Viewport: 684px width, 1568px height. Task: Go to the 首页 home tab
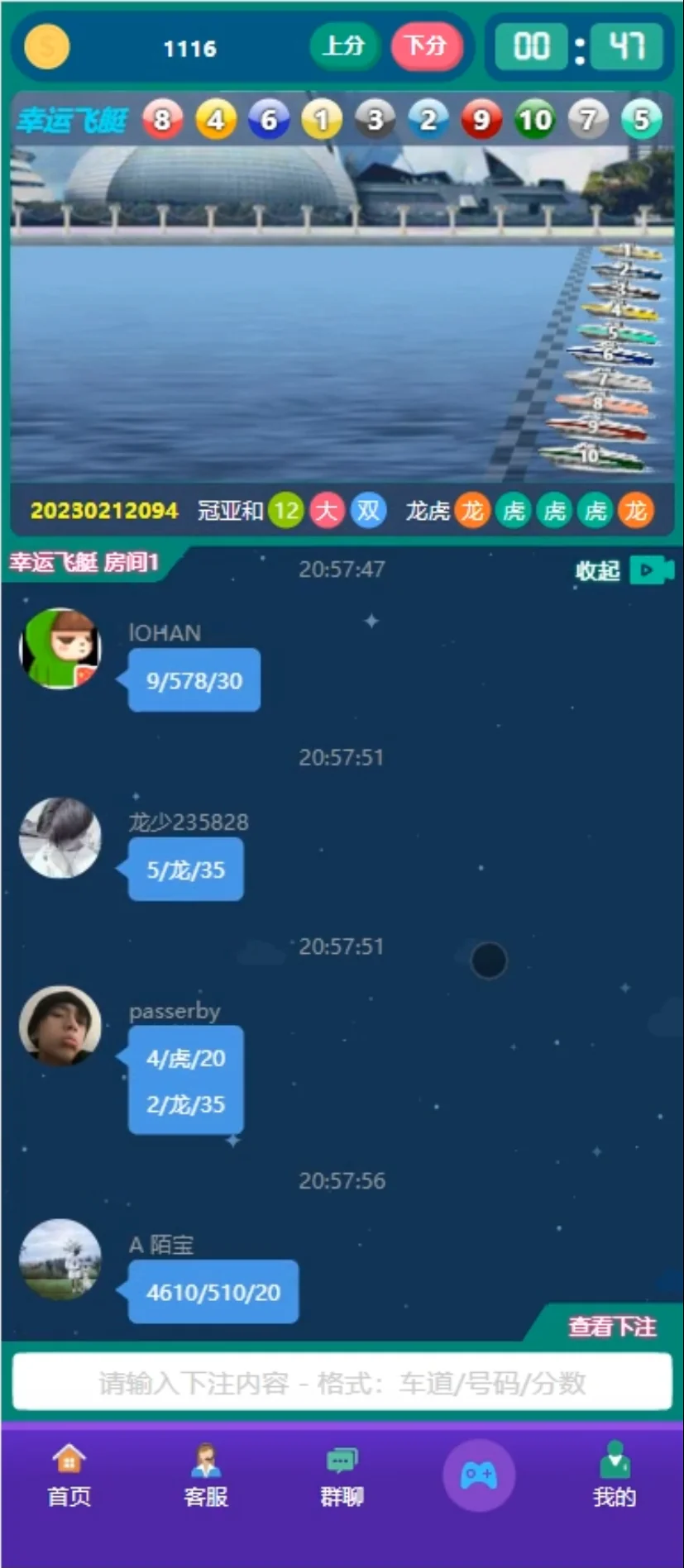[x=69, y=1477]
